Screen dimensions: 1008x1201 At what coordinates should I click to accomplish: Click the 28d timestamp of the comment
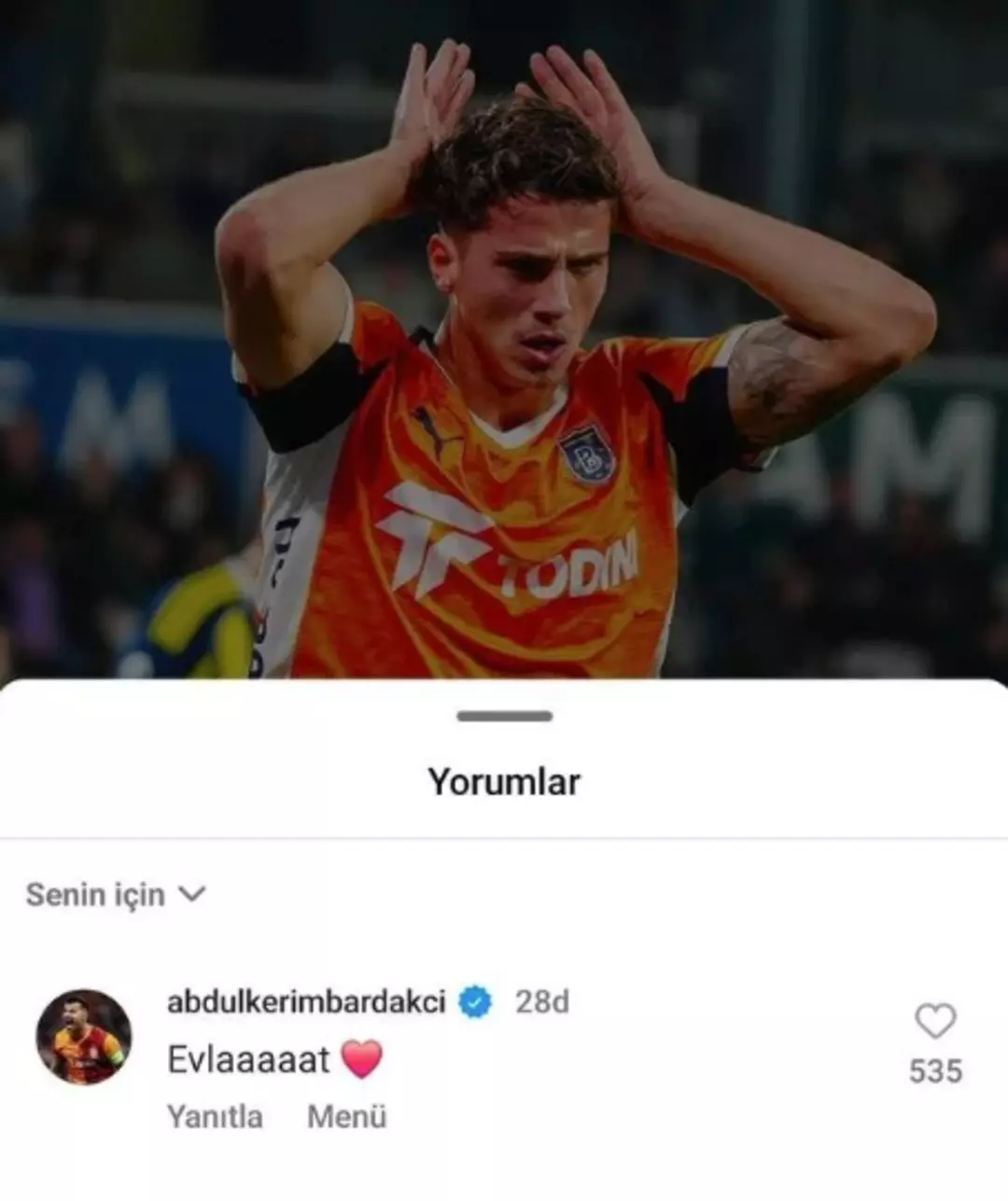point(541,999)
